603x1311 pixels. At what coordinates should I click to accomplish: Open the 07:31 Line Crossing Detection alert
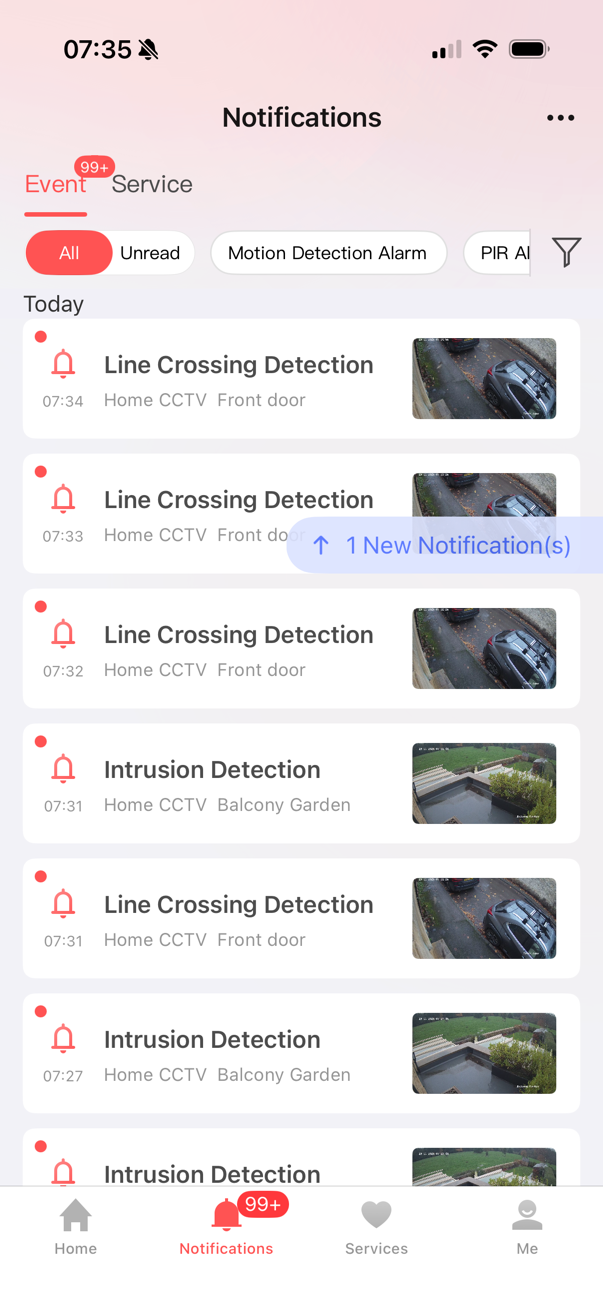(238, 919)
